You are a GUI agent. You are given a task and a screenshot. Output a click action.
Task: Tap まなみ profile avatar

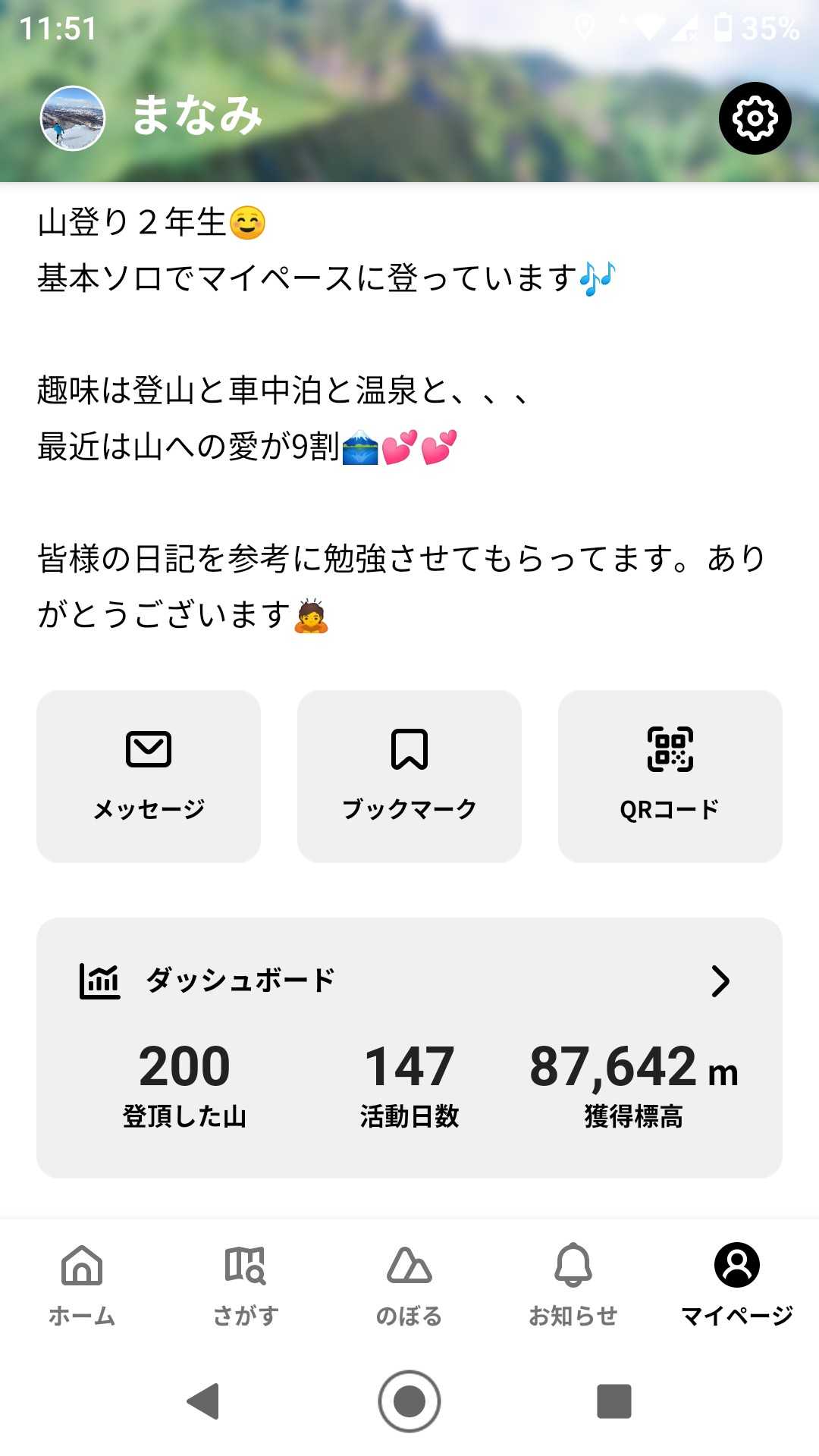point(73,118)
